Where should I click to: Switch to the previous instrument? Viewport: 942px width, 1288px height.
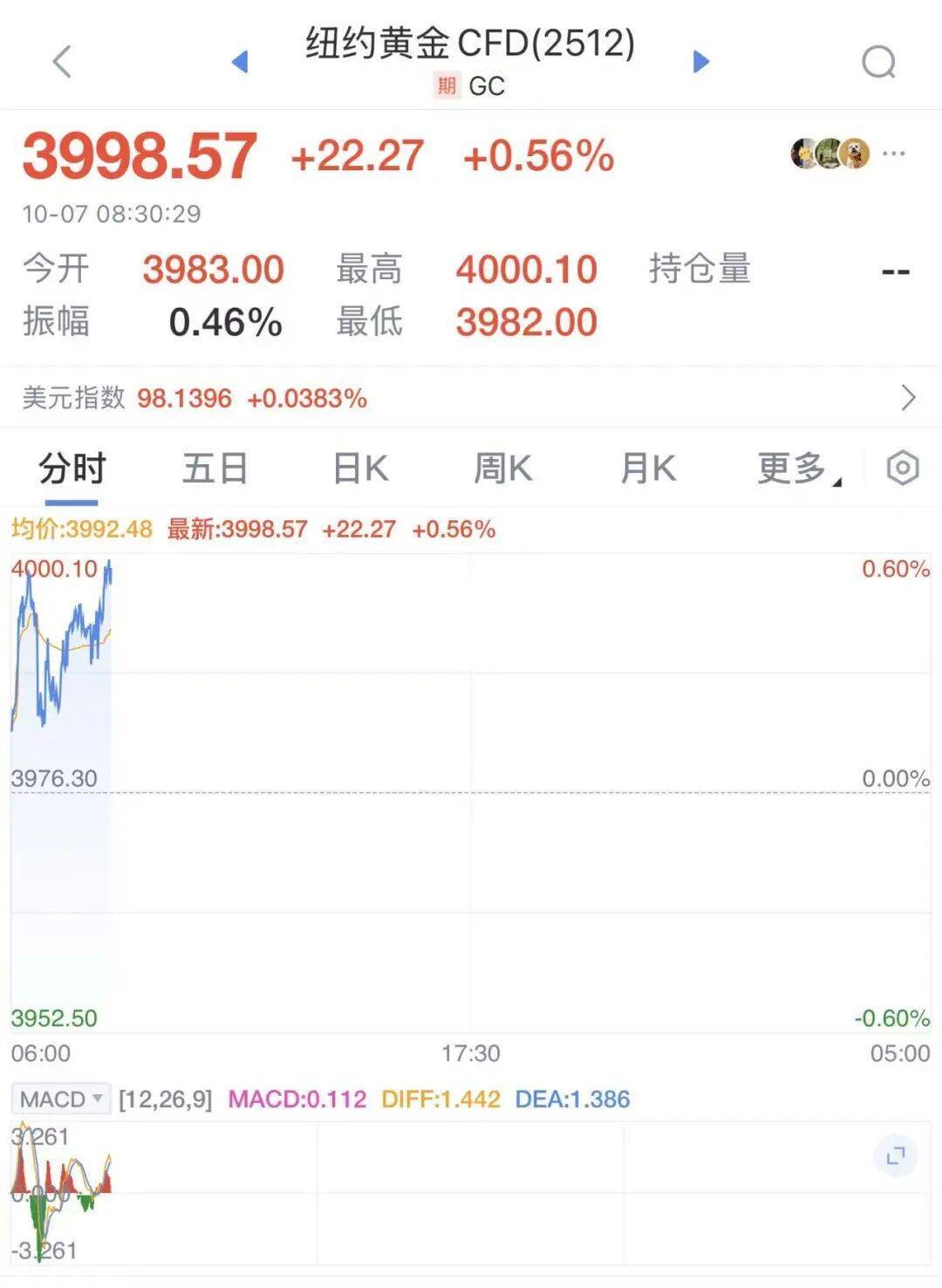click(240, 62)
